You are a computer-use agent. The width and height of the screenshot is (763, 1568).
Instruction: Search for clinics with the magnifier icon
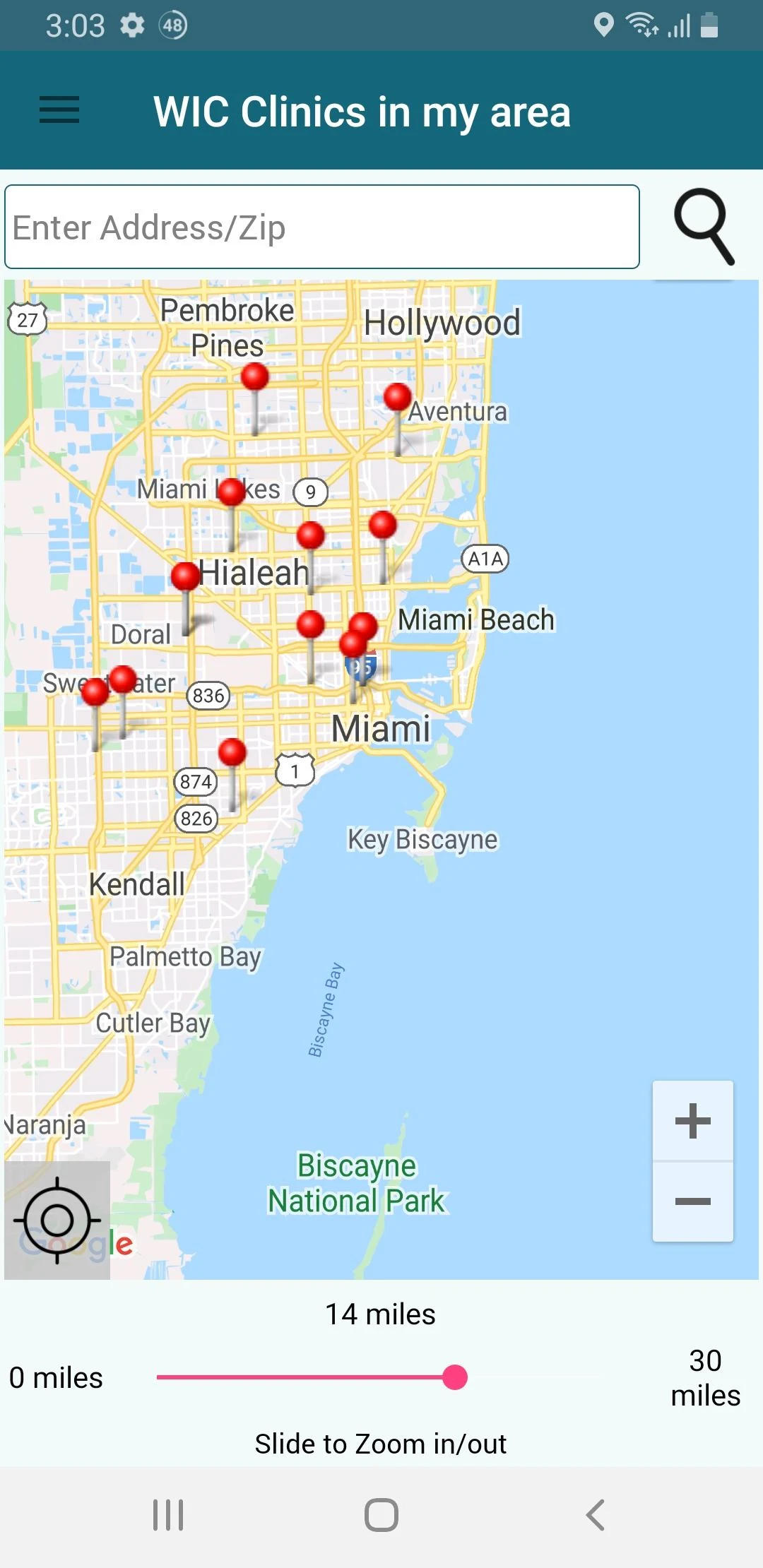(x=704, y=226)
